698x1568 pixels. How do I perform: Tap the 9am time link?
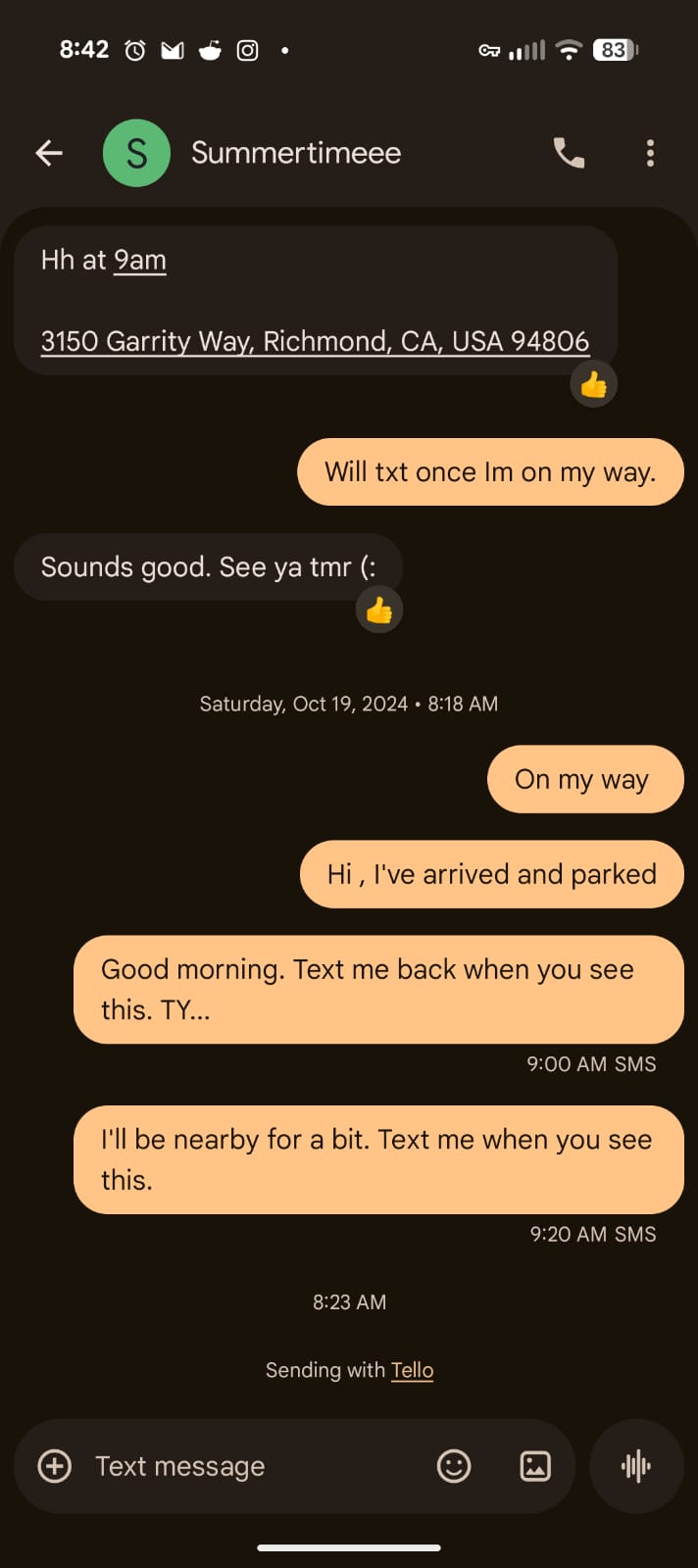140,260
